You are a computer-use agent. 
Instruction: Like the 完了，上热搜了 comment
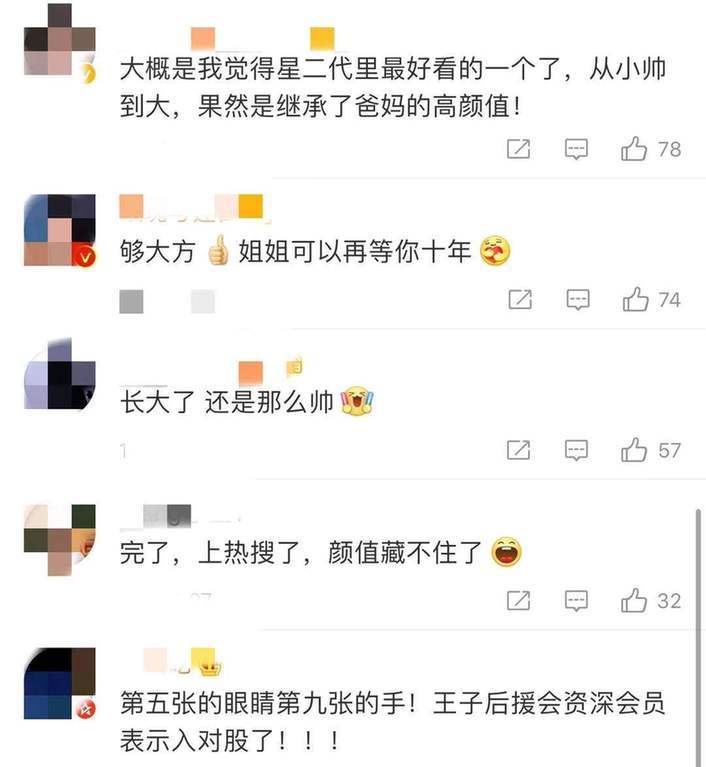[635, 600]
